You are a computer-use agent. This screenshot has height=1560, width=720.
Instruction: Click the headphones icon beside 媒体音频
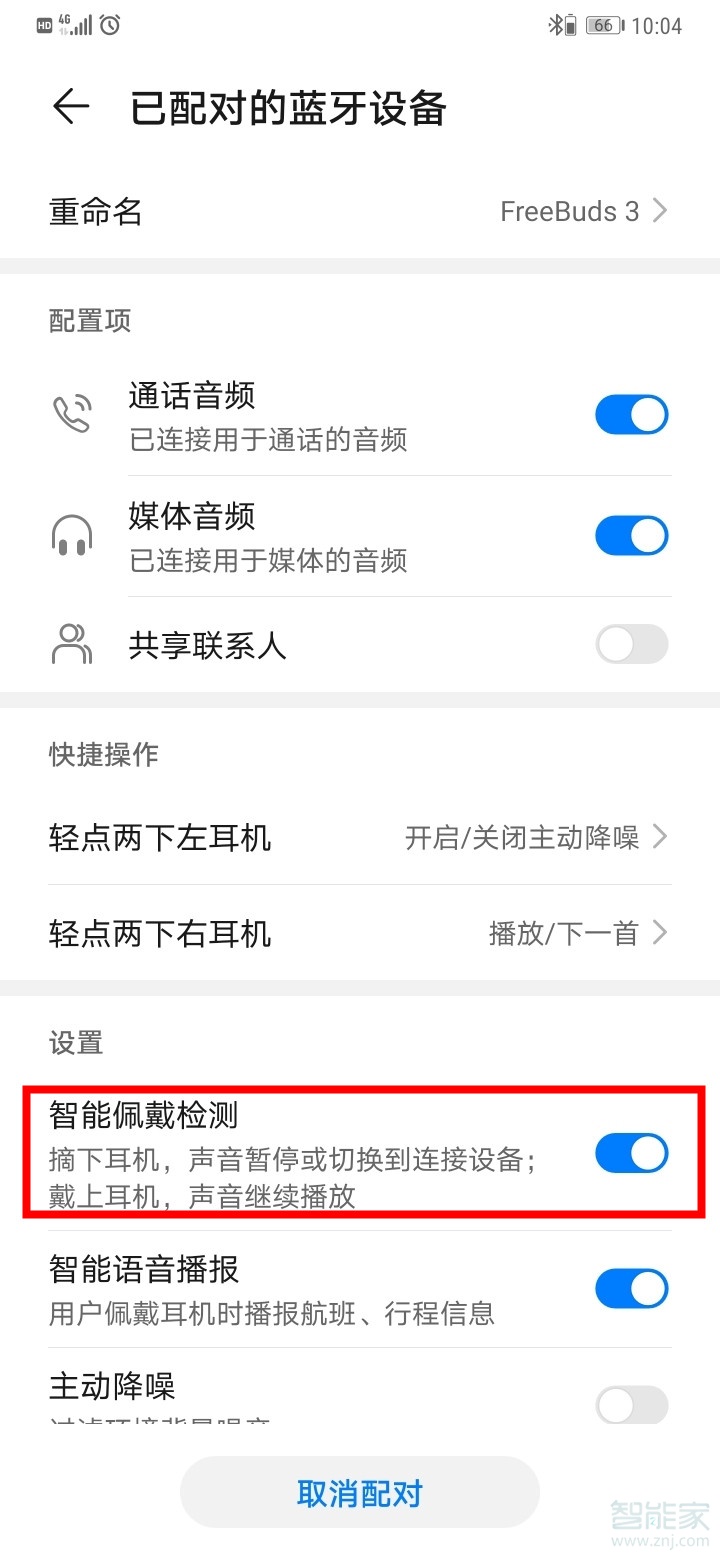click(x=72, y=535)
